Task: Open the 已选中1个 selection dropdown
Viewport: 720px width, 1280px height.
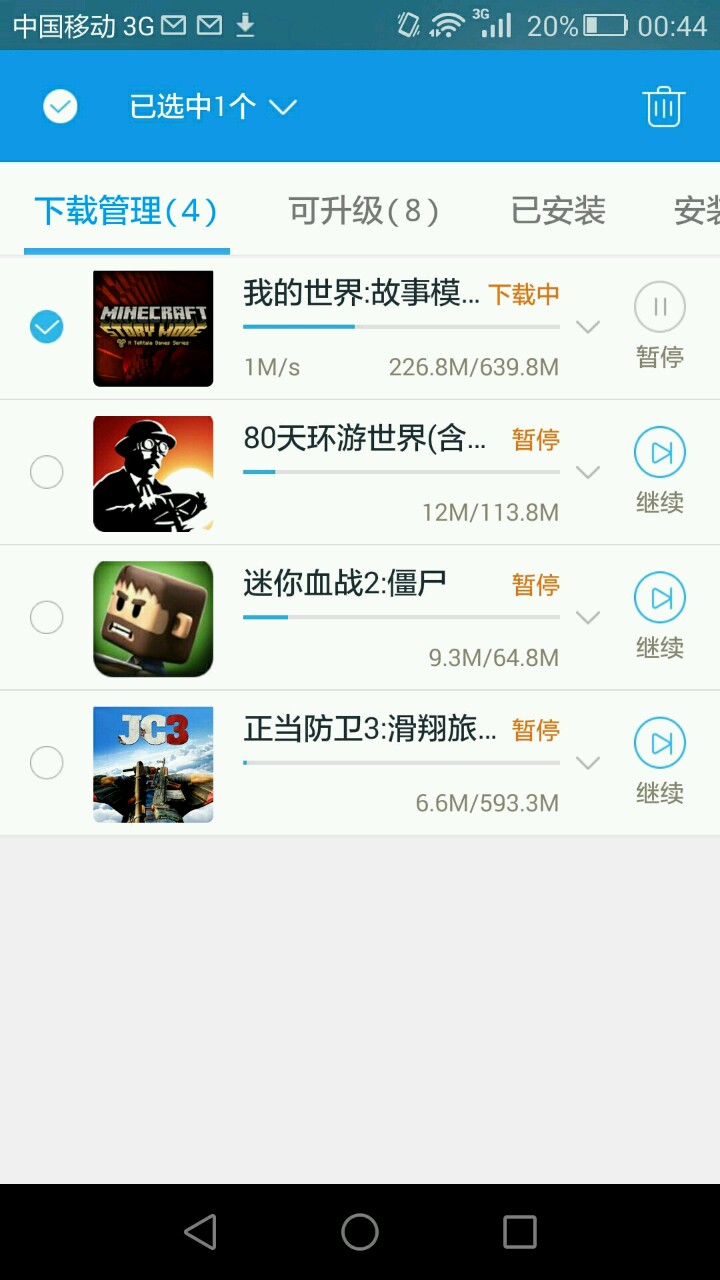Action: pos(213,107)
